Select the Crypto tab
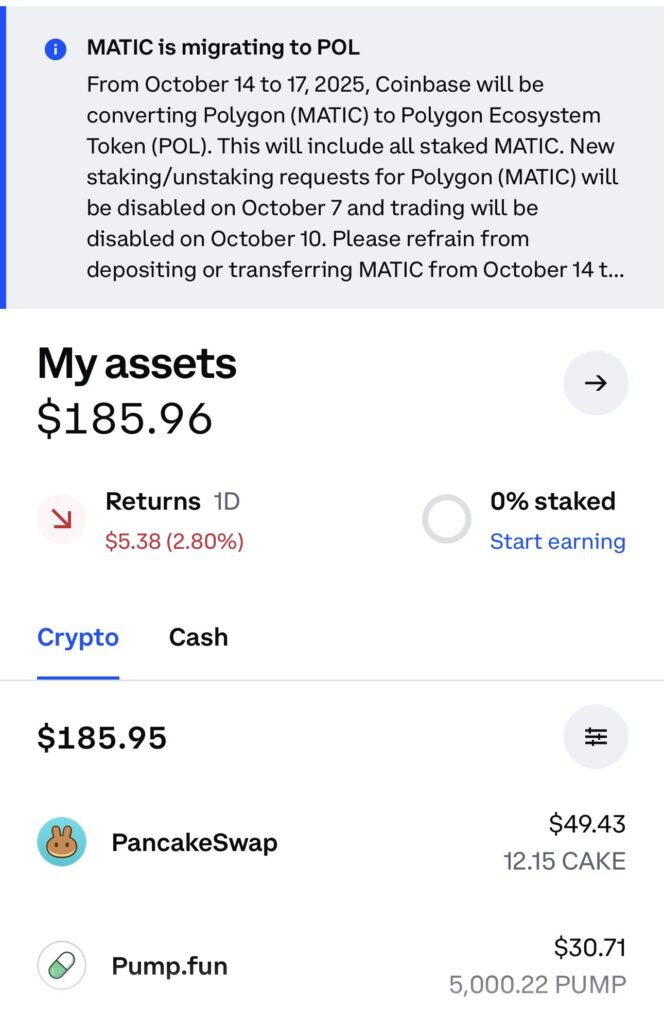Image resolution: width=664 pixels, height=1024 pixels. point(78,638)
